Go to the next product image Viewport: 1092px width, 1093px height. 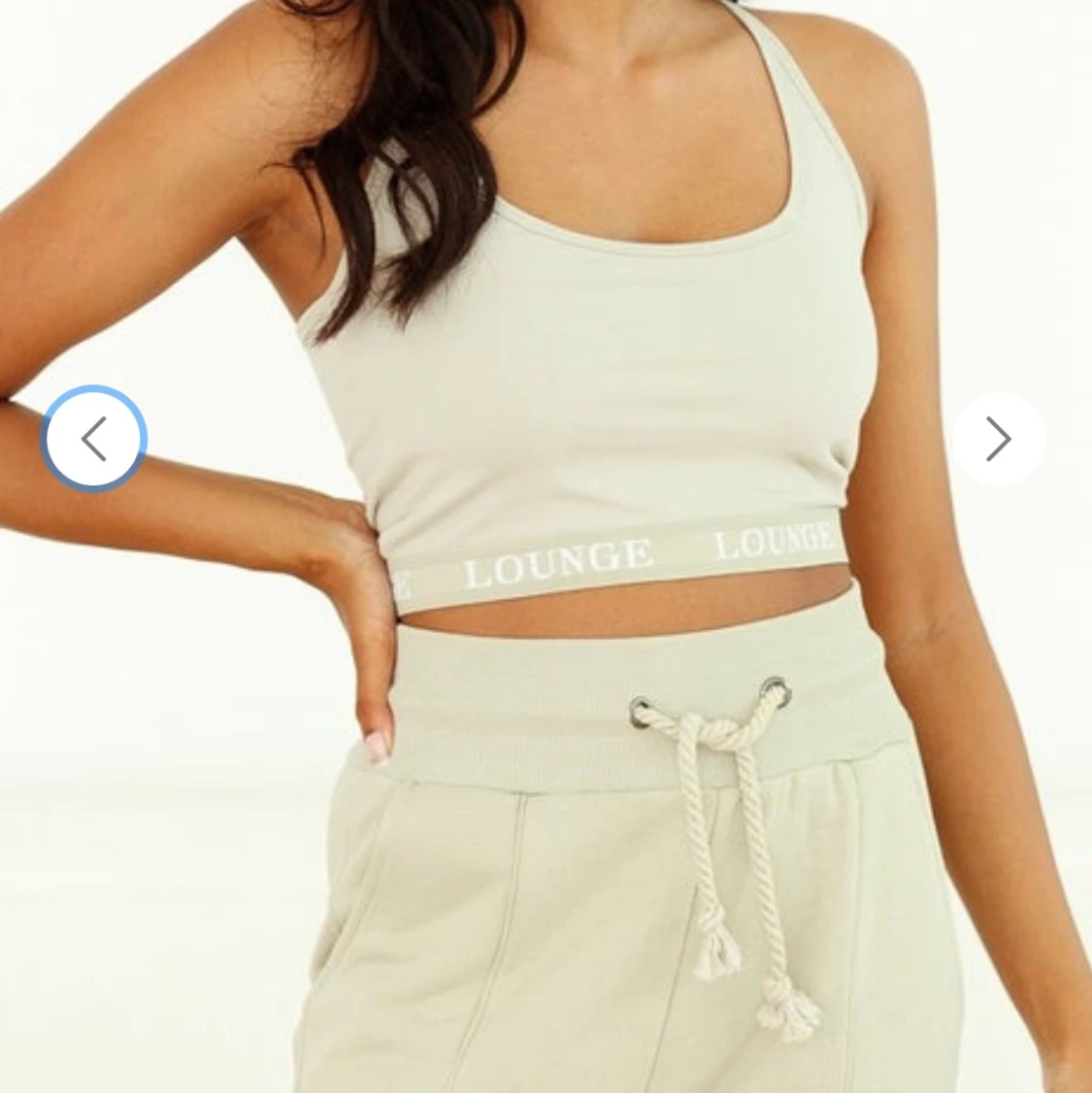pos(998,439)
